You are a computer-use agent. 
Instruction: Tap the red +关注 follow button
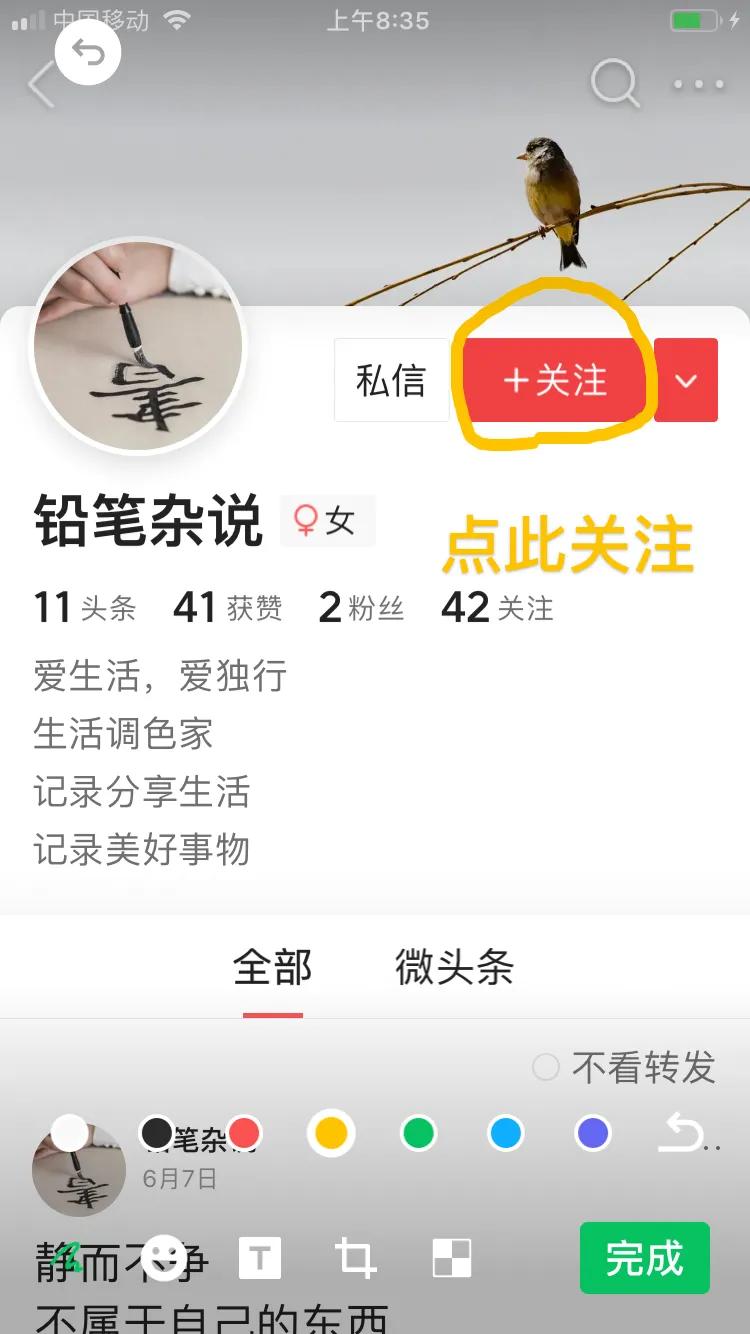[x=557, y=380]
